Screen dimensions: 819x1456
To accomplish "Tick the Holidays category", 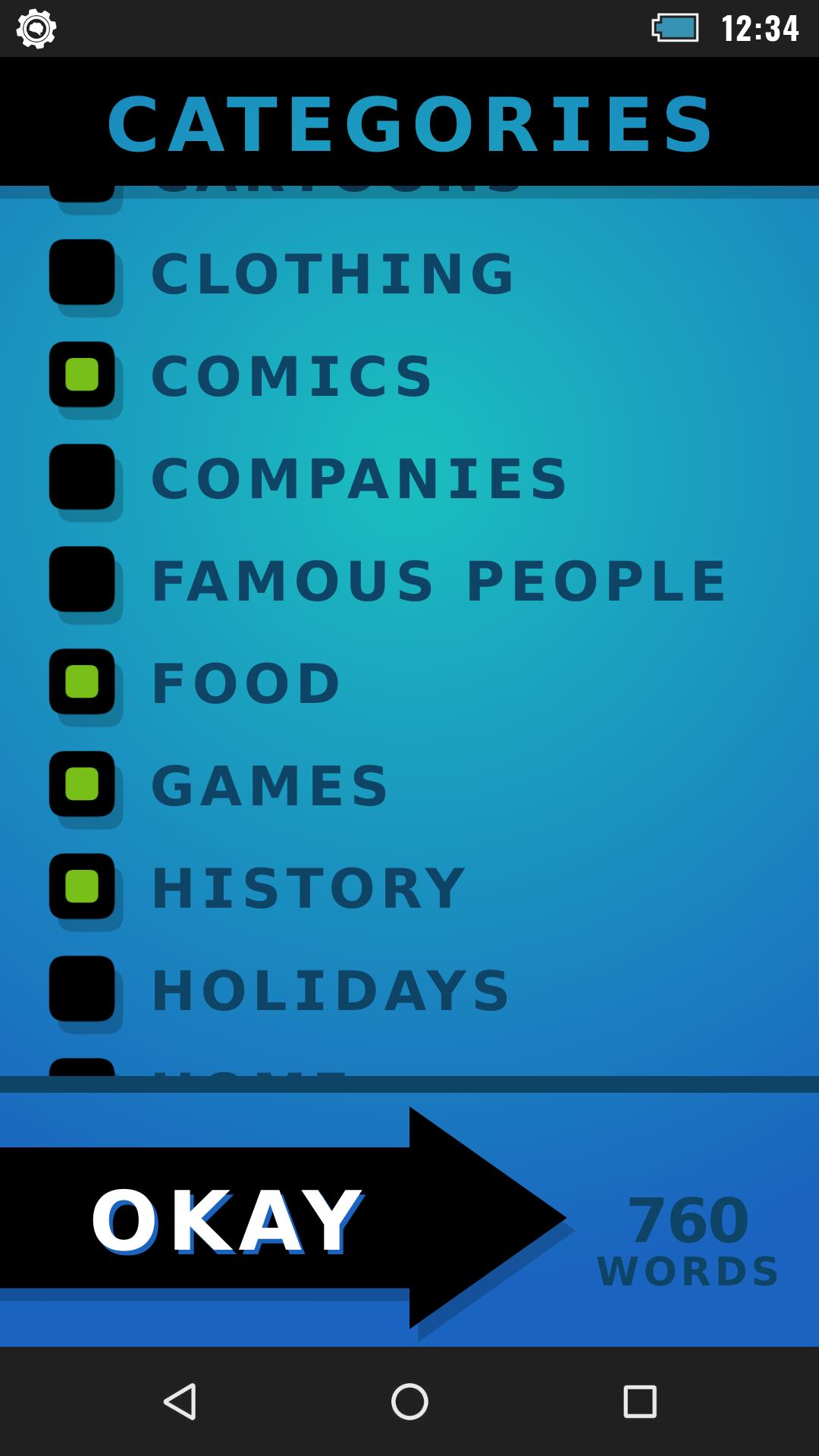I will click(x=82, y=989).
